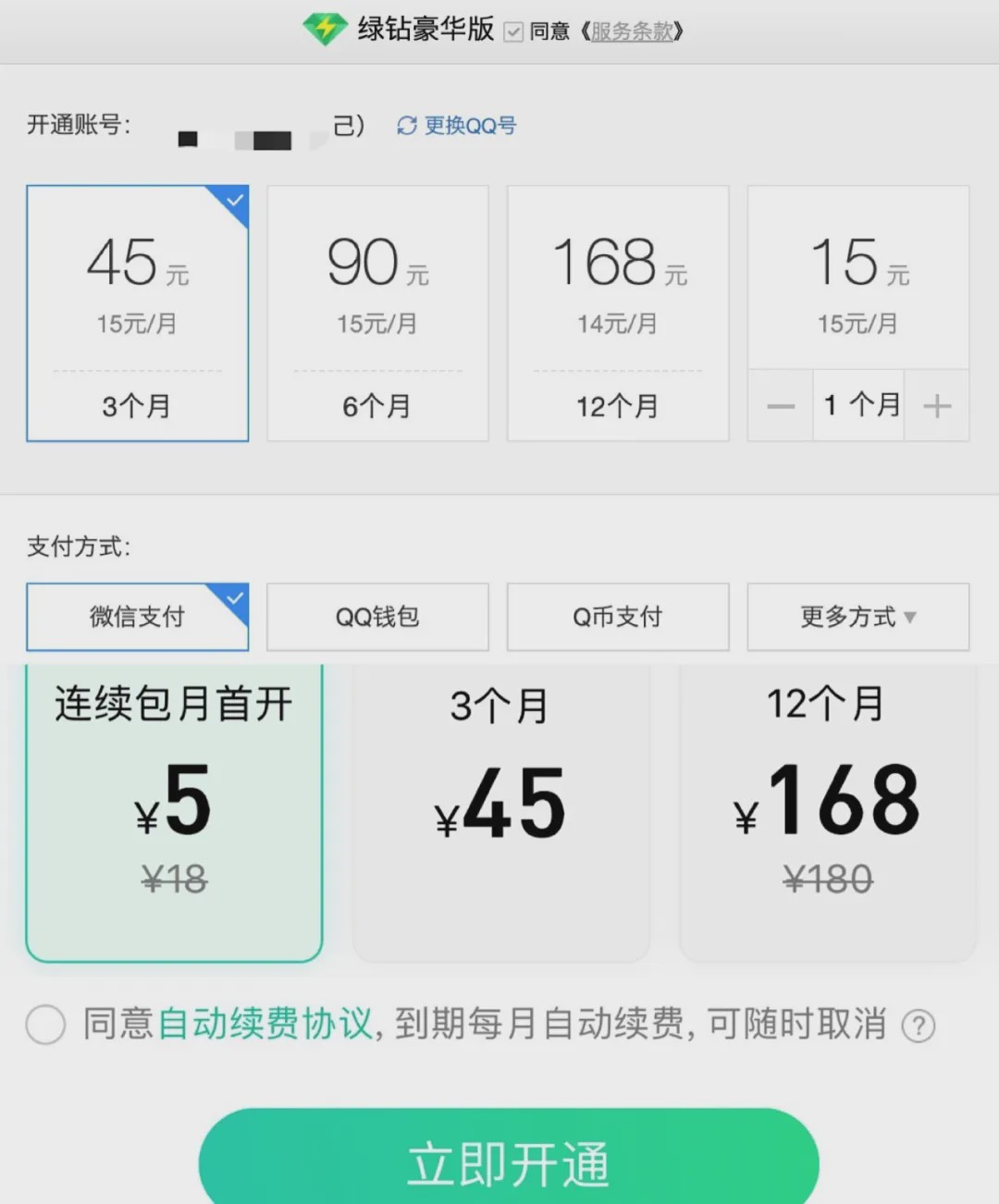Select 微信支付 as payment method

click(x=137, y=617)
